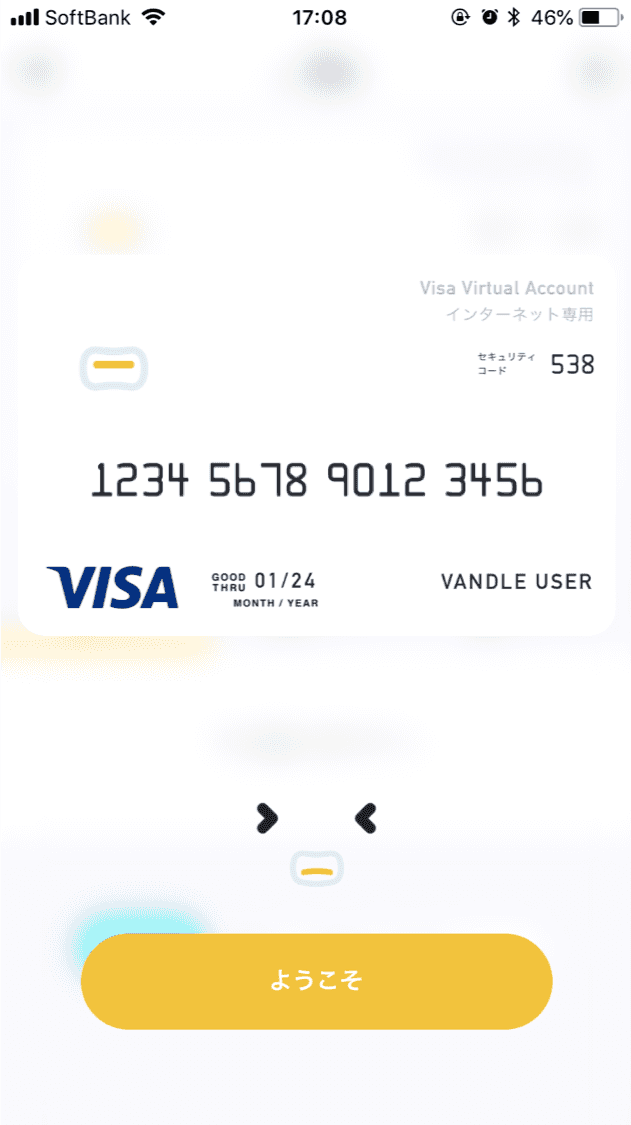The image size is (631, 1125).
Task: Tap the yellow ようこそ button
Action: pyautogui.click(x=316, y=981)
